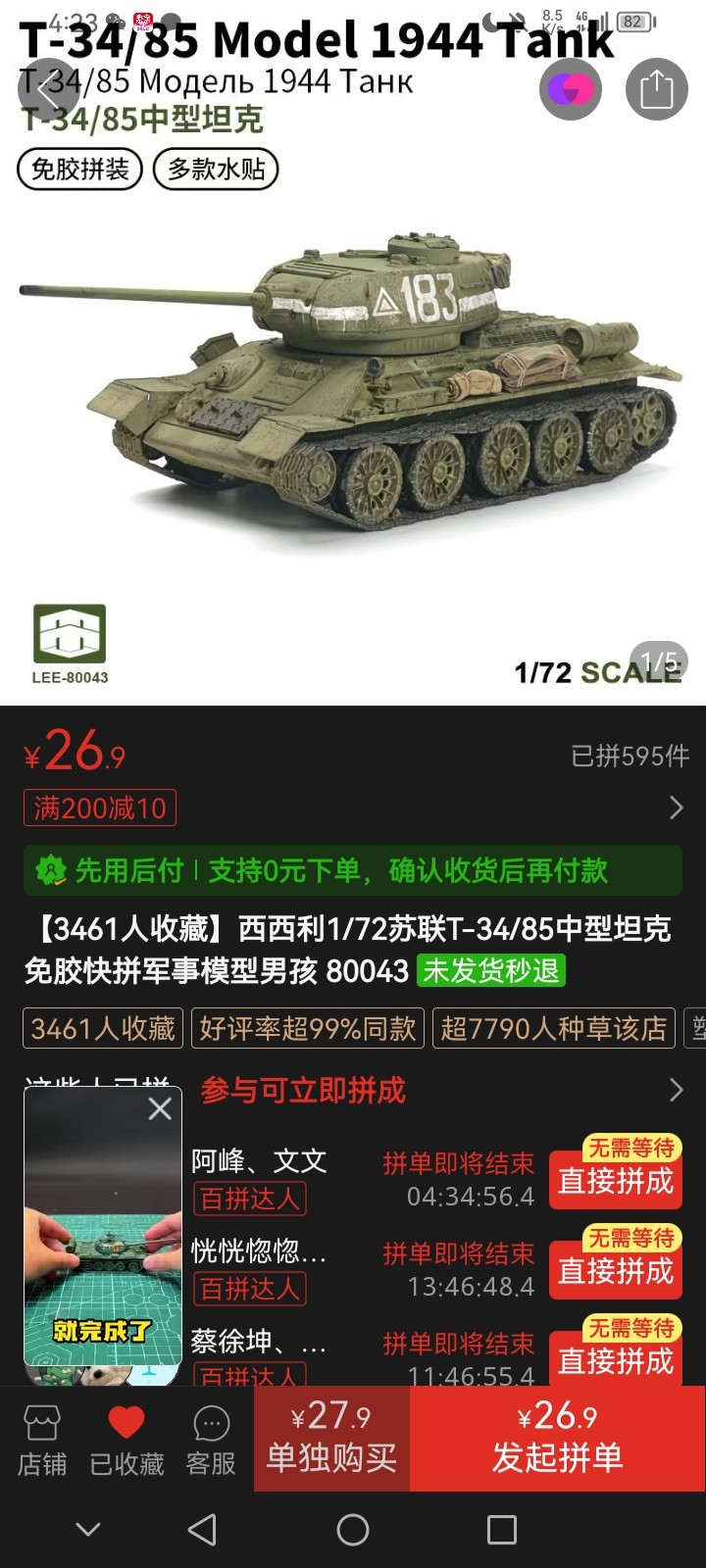Open 先用后付 pay-later banner
This screenshot has height=1568, width=706.
352,870
